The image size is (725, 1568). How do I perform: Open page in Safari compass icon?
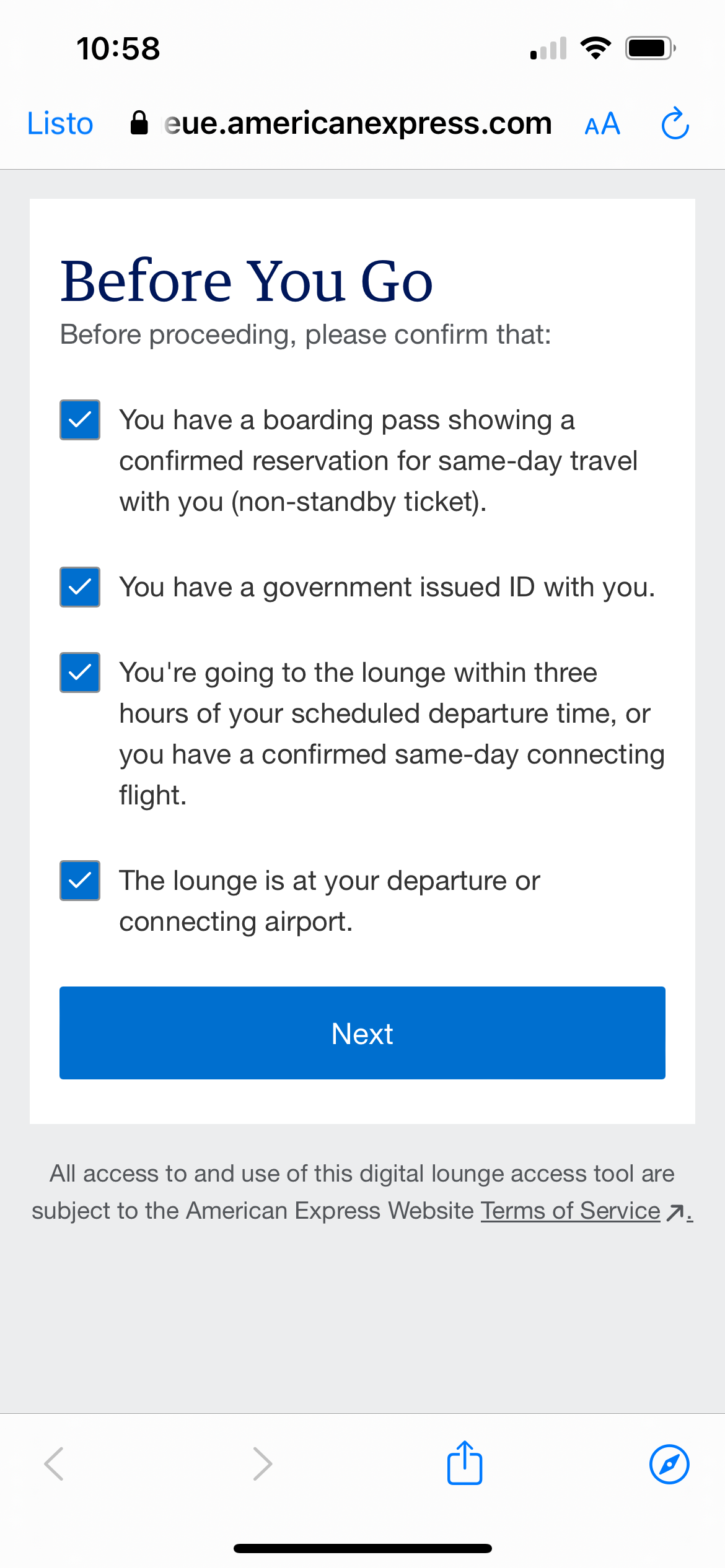click(x=669, y=1465)
